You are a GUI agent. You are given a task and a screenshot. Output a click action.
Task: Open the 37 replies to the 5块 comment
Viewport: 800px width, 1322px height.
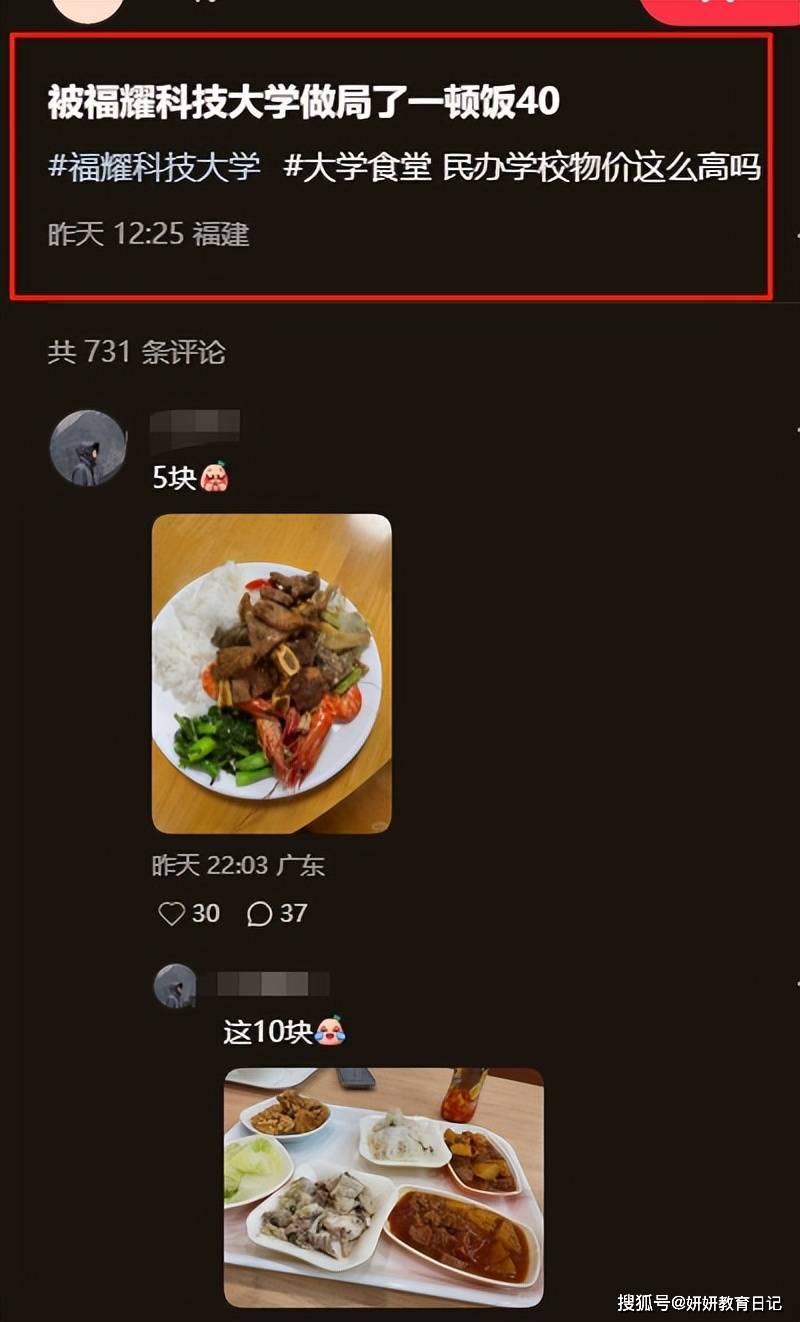tap(260, 913)
